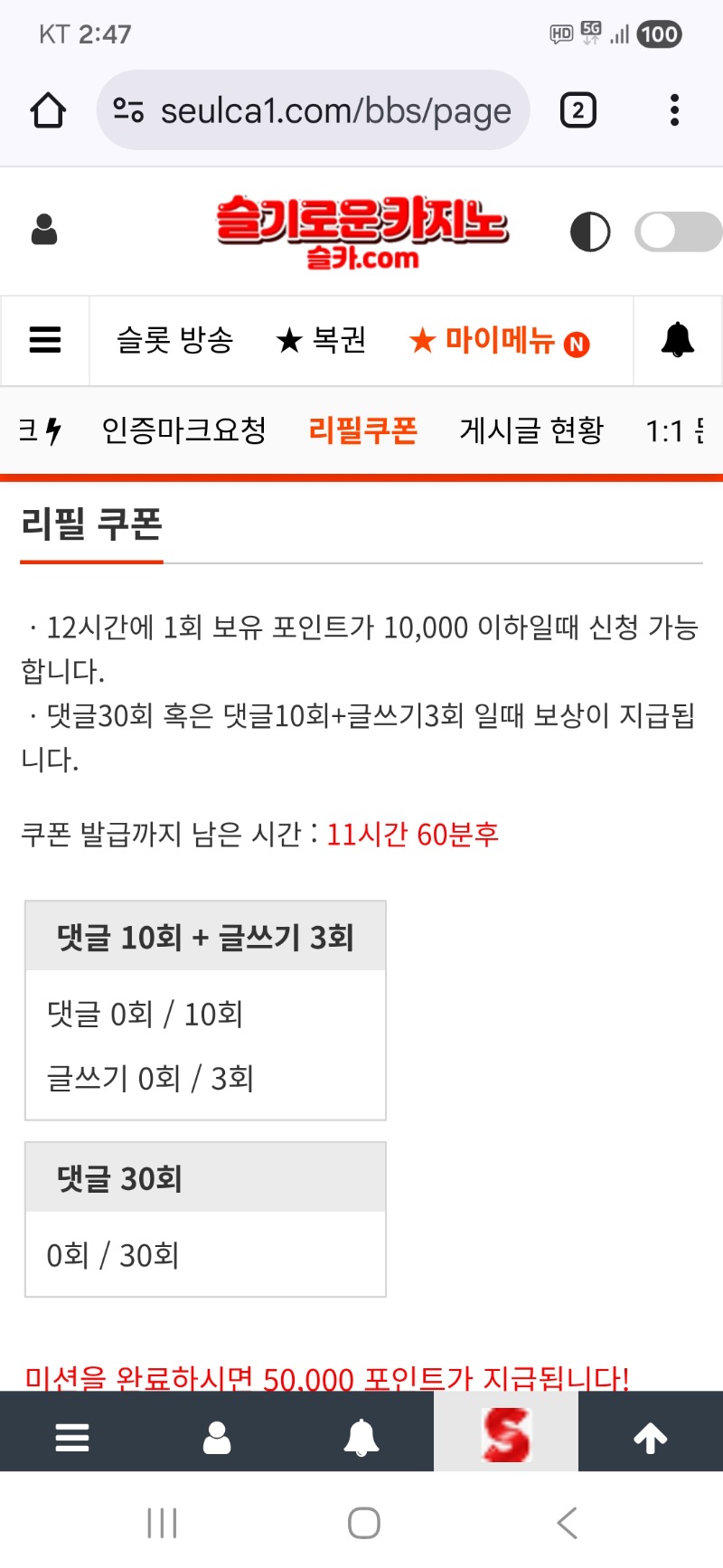Open the browser home page
This screenshot has height=1568, width=723.
(48, 111)
